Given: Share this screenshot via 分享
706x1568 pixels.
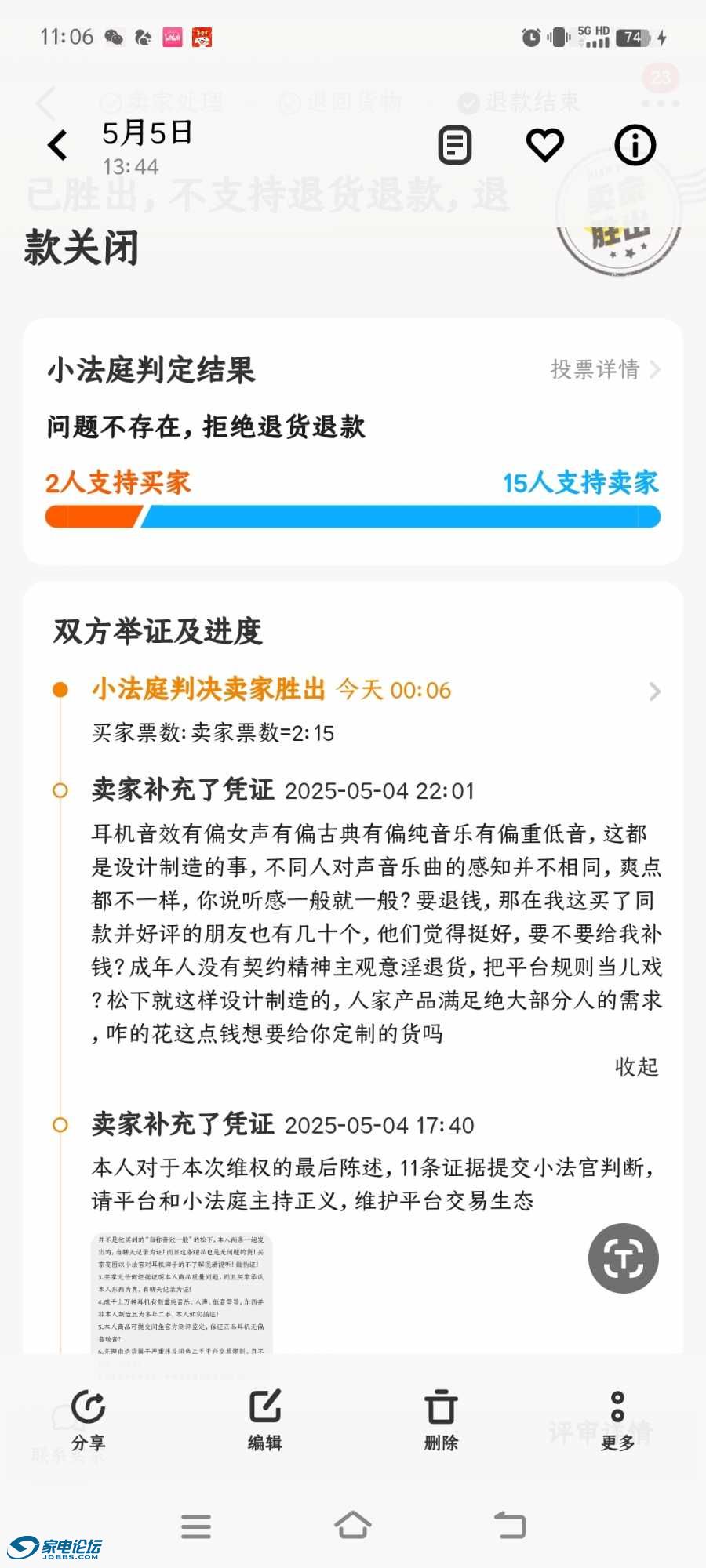Looking at the screenshot, I should [x=88, y=1421].
